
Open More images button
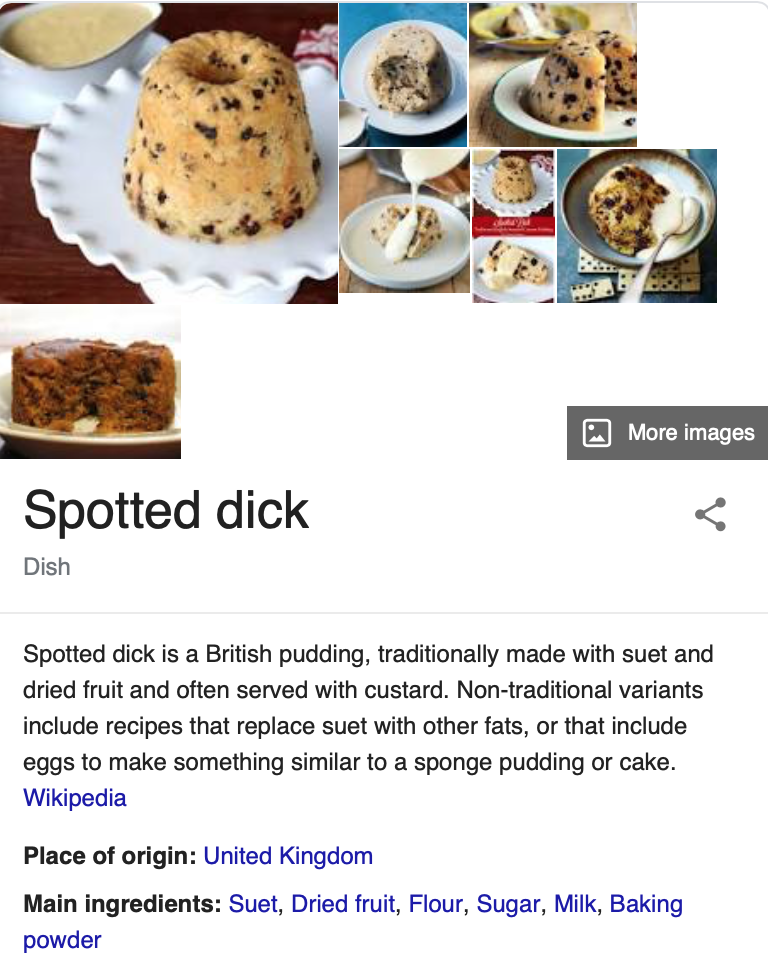(667, 433)
